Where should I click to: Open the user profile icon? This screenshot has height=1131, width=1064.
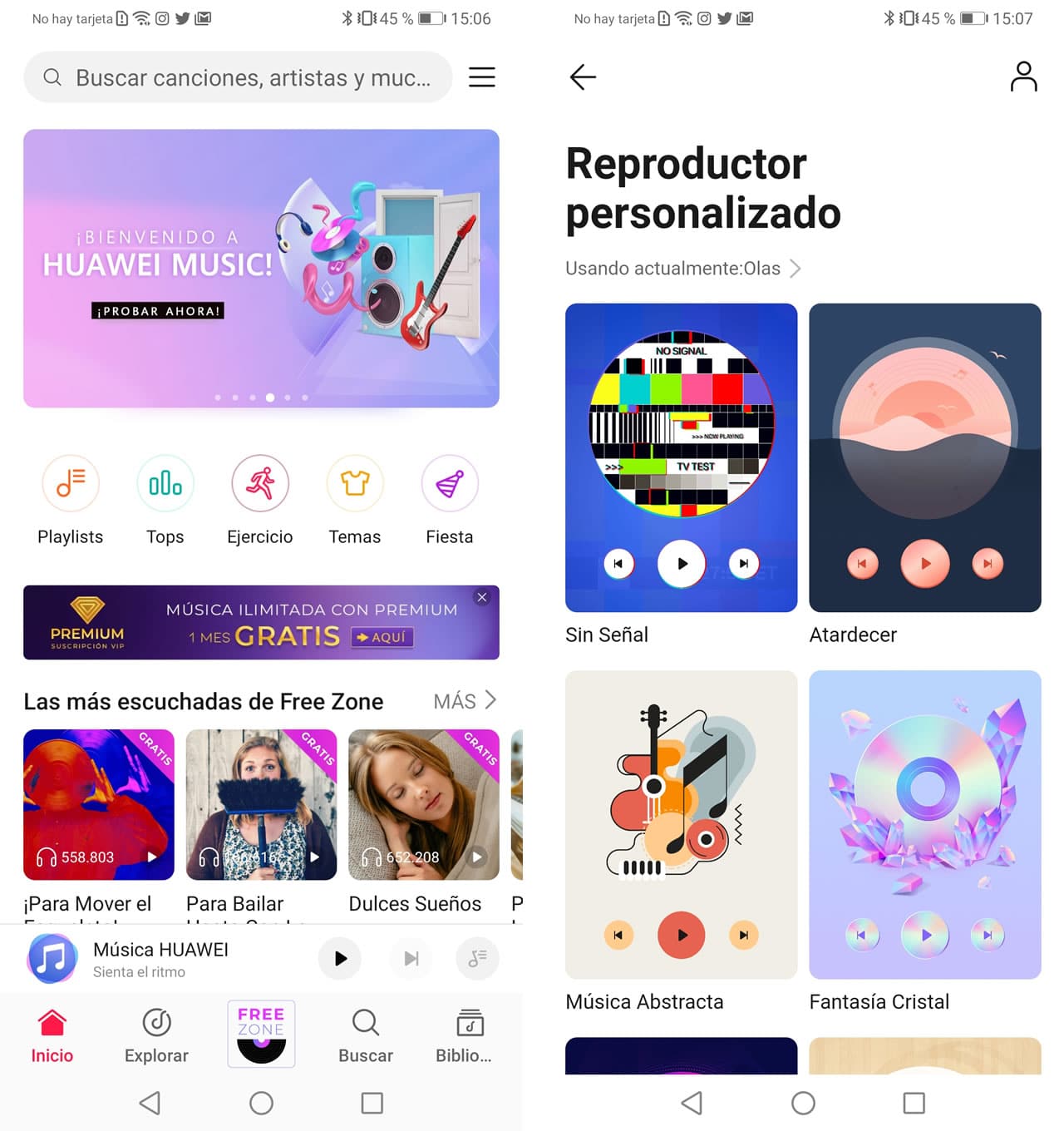[x=1023, y=77]
